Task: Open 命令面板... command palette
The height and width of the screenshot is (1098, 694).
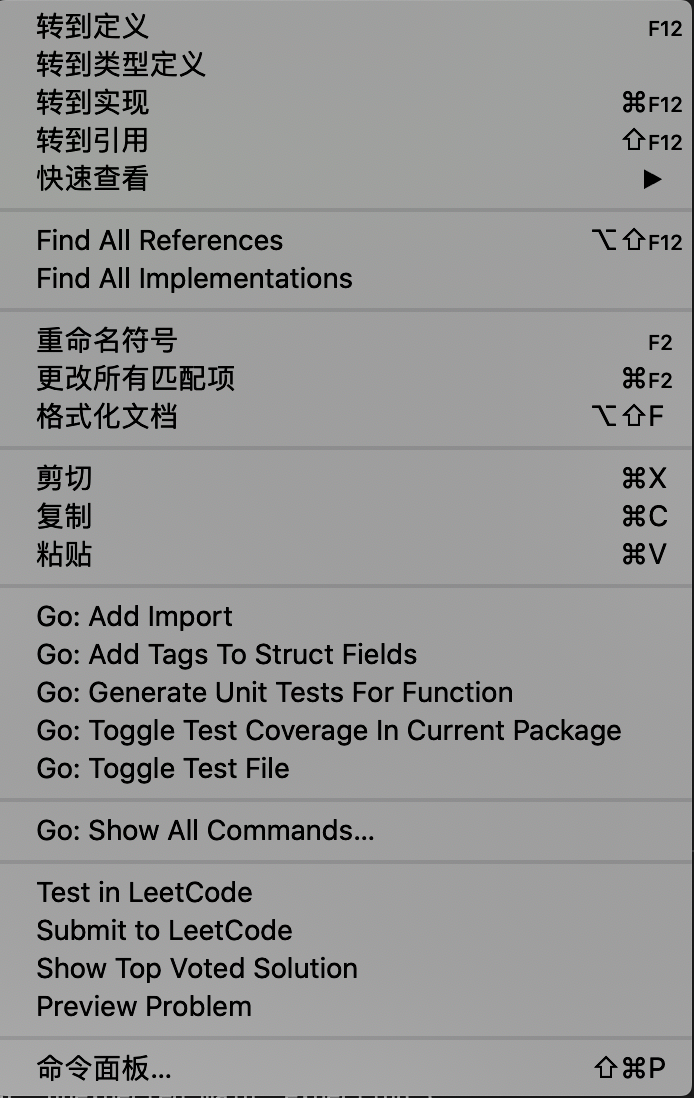Action: pyautogui.click(x=104, y=1069)
